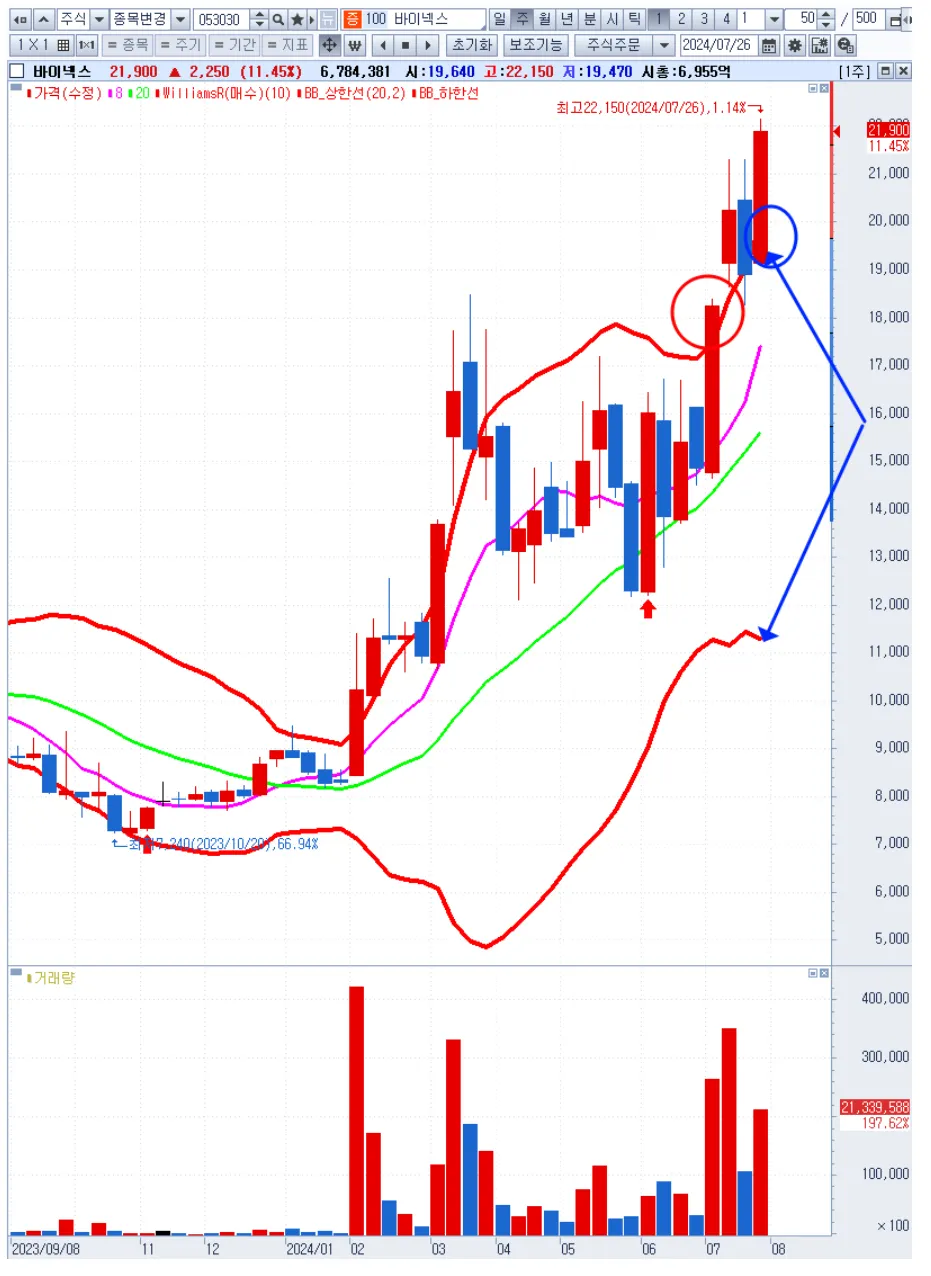This screenshot has height=1276, width=931.
Task: Open the 주기 period menu
Action: coord(180,45)
